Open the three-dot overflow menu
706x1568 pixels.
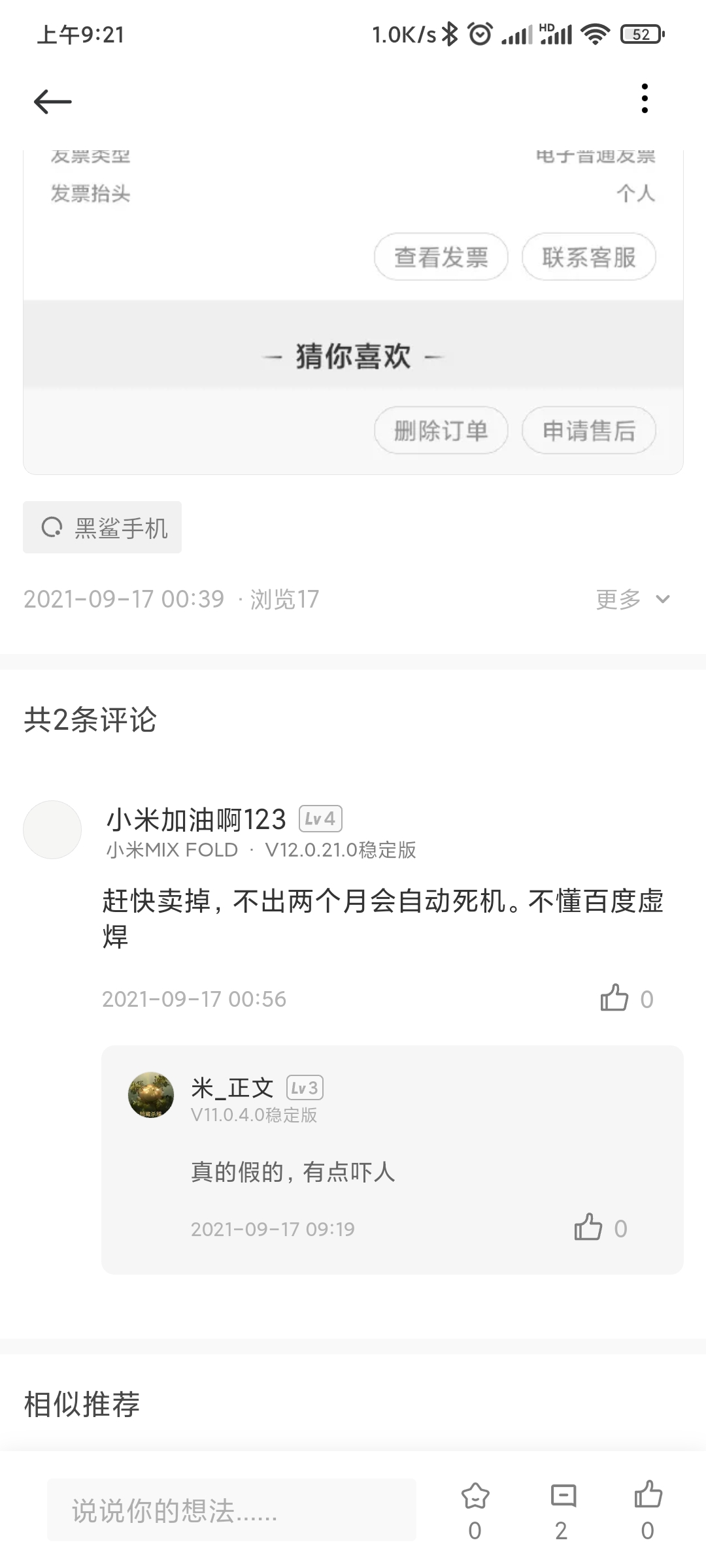[x=645, y=99]
